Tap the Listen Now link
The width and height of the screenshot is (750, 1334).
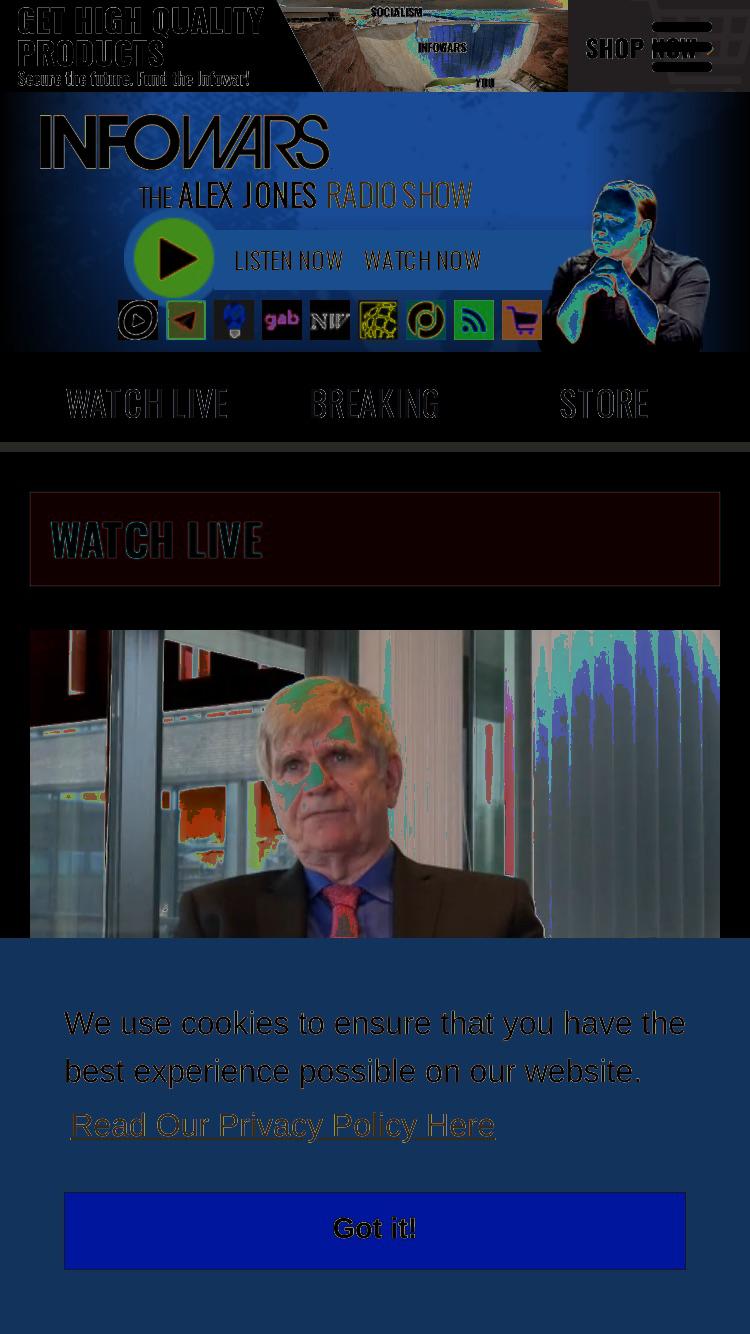[x=288, y=260]
